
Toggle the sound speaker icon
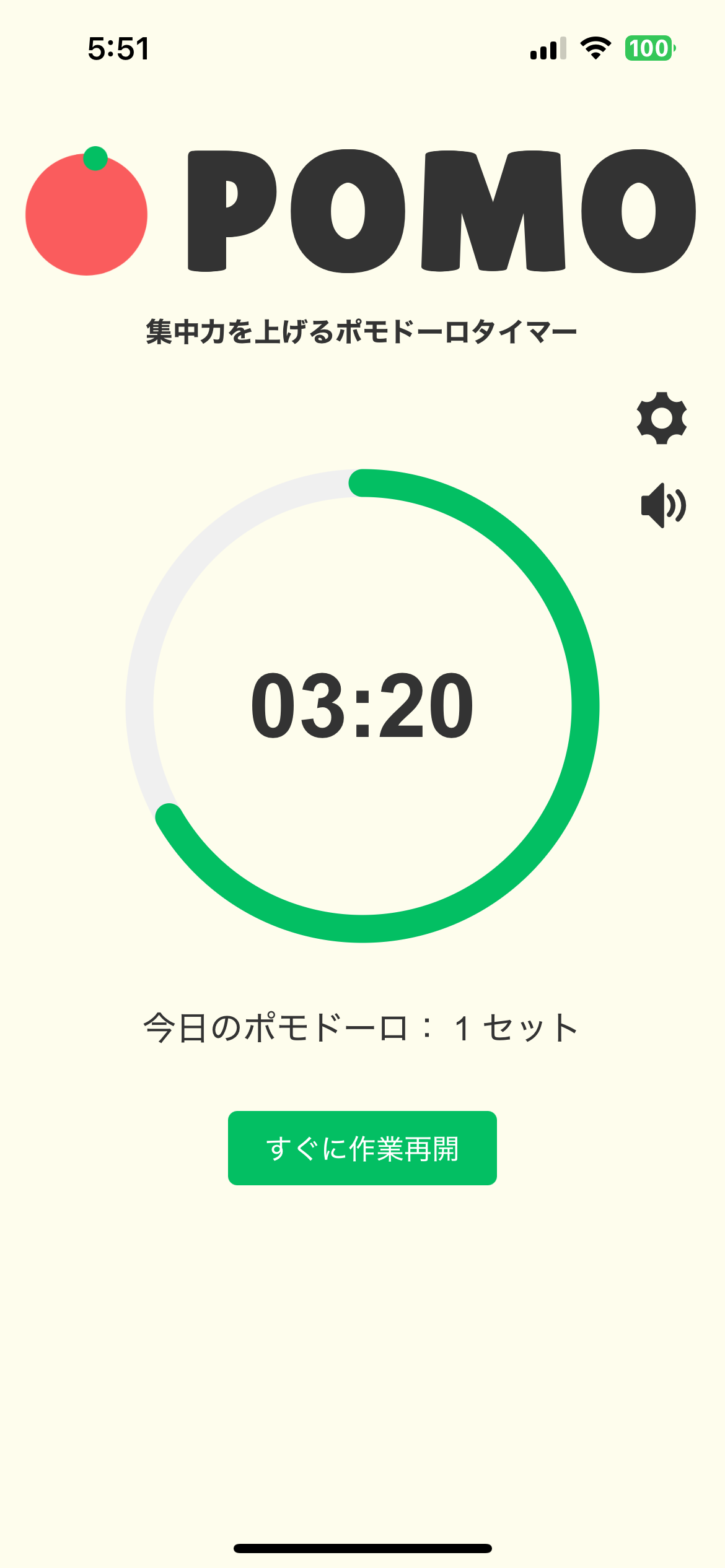[662, 505]
